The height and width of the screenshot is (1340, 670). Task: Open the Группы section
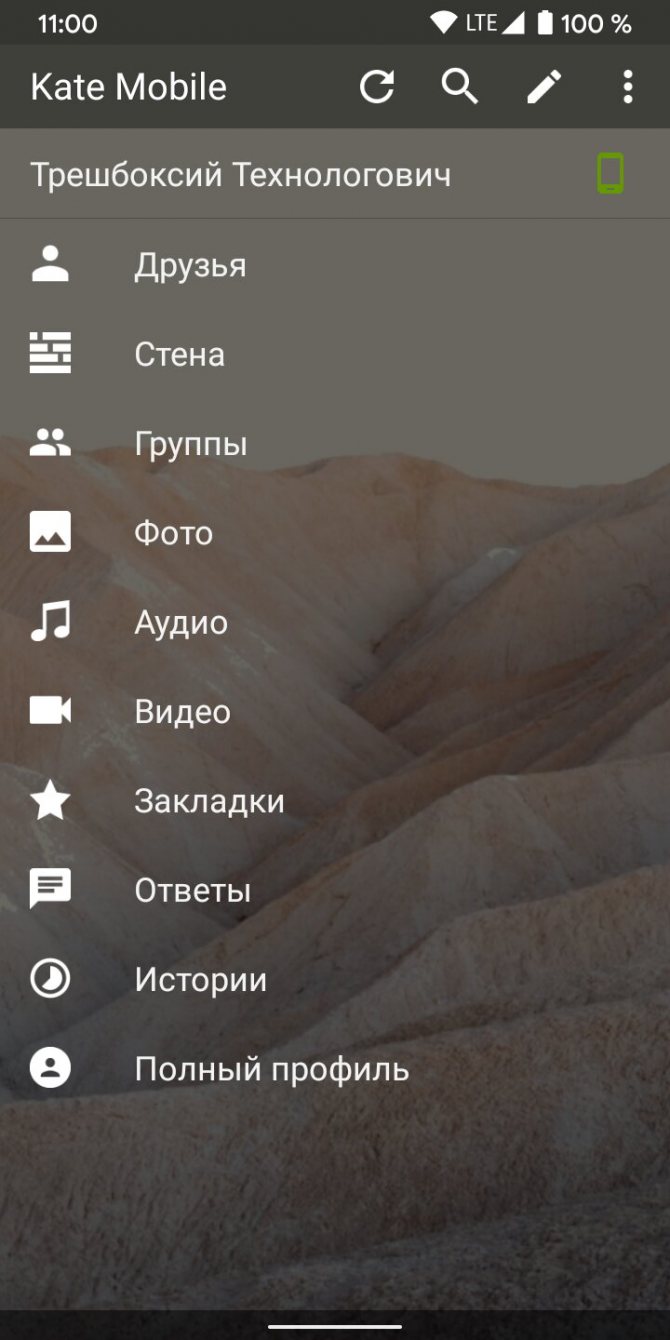tap(335, 443)
